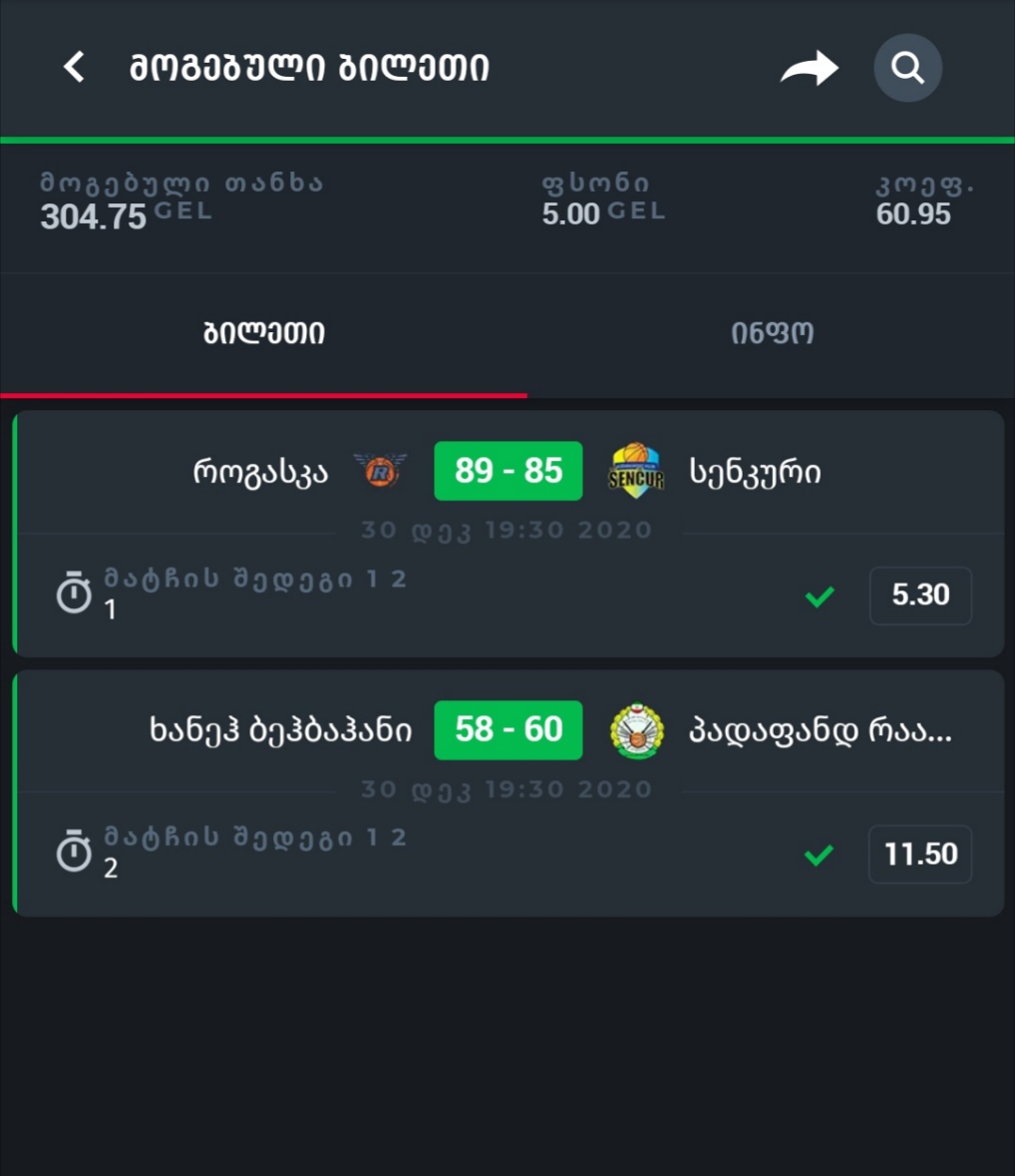Open the search magnifier icon
The height and width of the screenshot is (1176, 1015).
pyautogui.click(x=907, y=68)
